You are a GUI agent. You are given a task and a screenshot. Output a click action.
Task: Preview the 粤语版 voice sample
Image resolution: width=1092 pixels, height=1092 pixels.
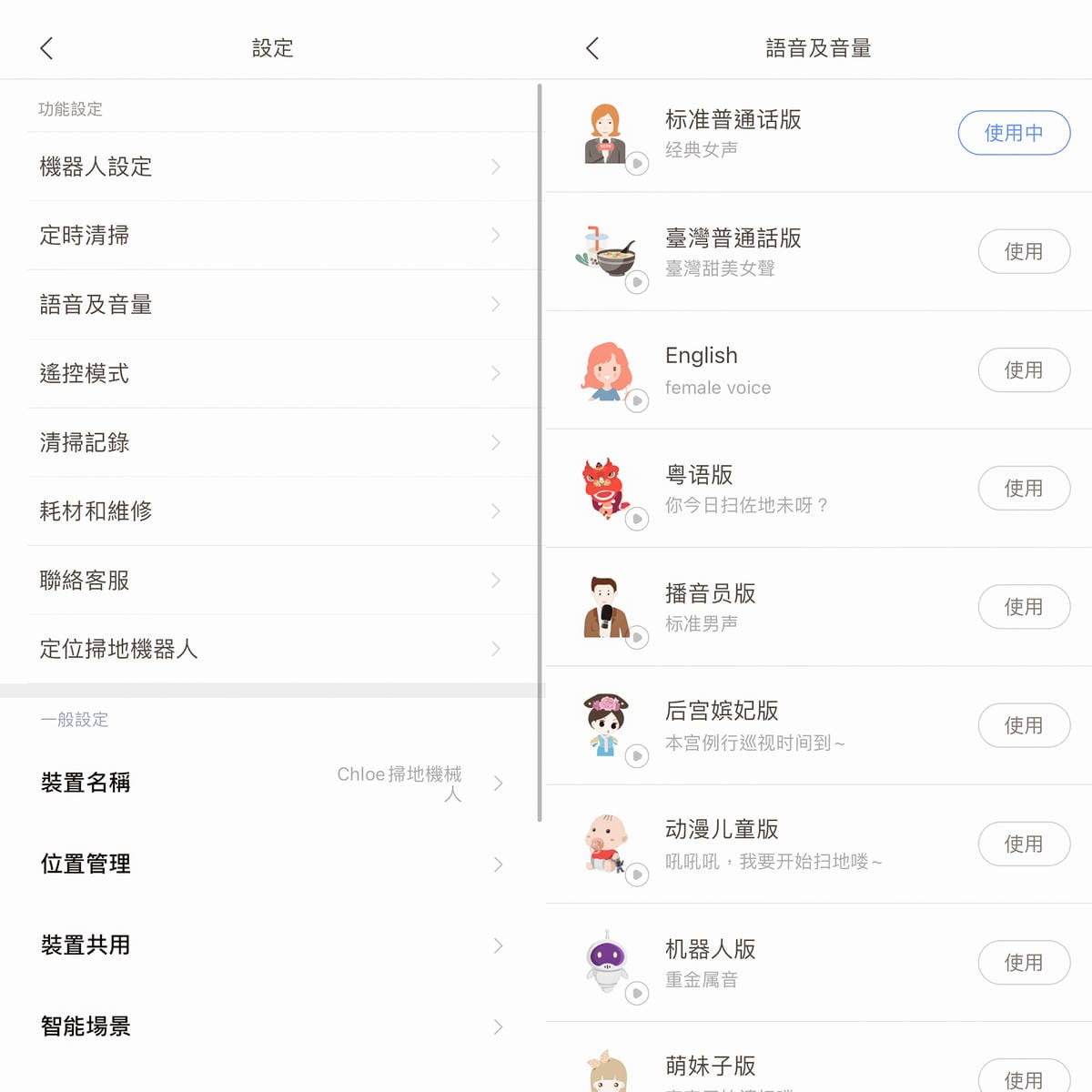pos(637,519)
